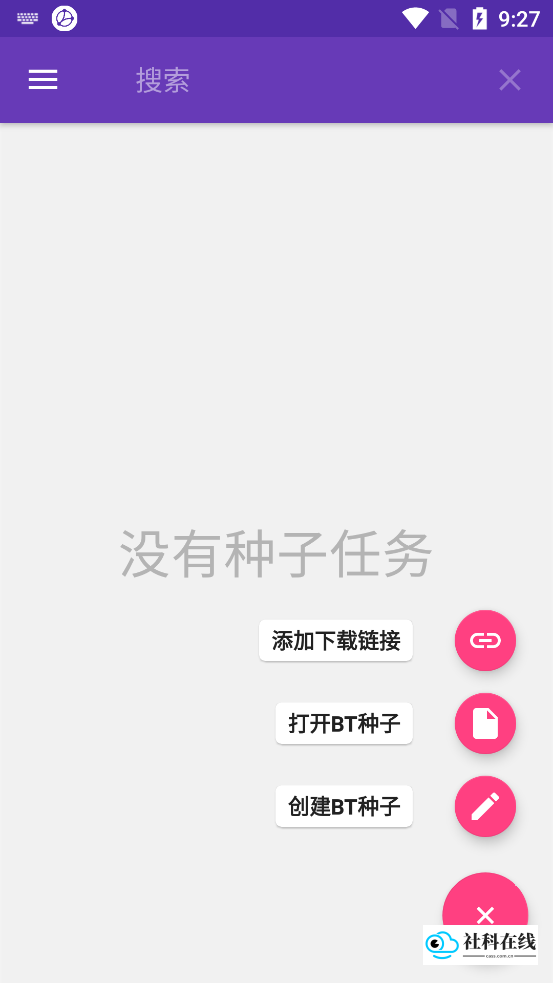The height and width of the screenshot is (983, 553).
Task: Tap the 打开BT种子 file button
Action: click(485, 723)
